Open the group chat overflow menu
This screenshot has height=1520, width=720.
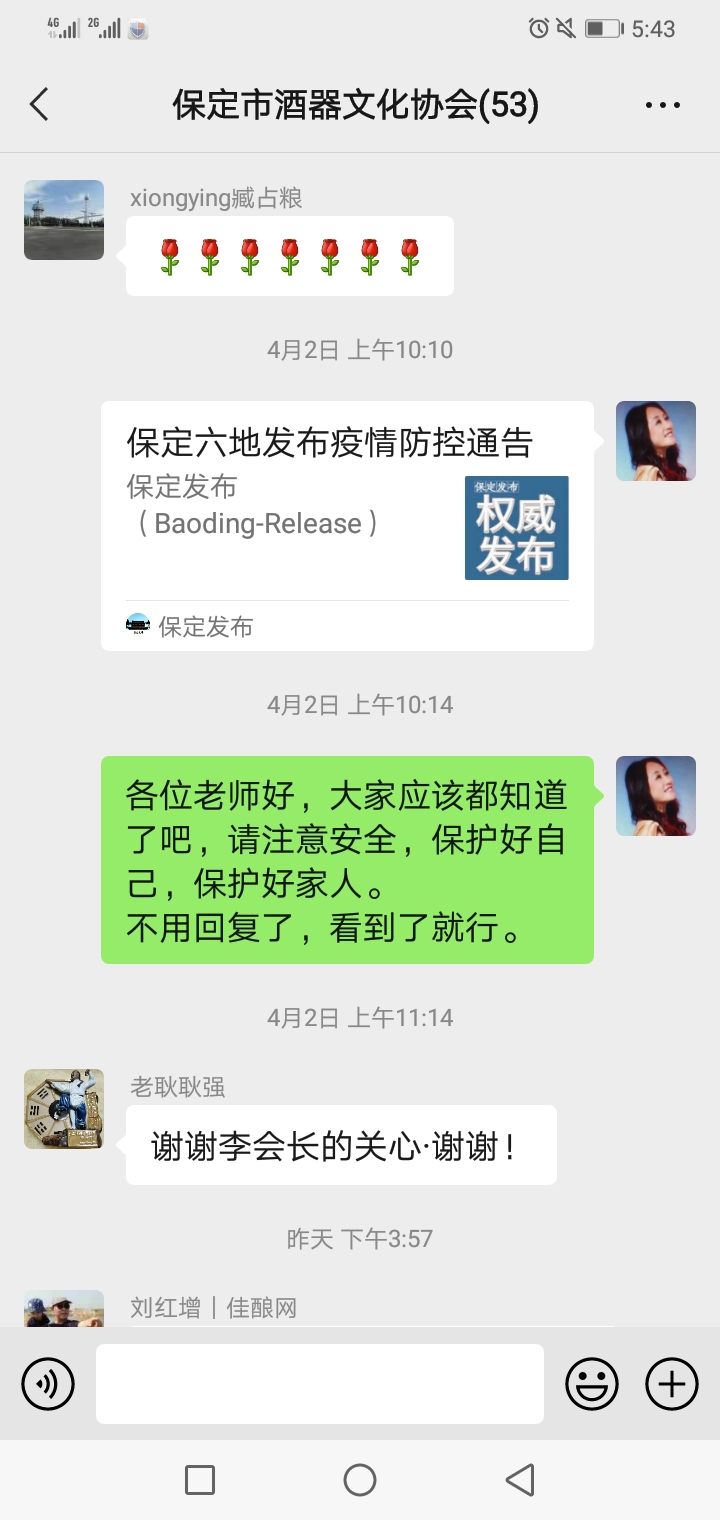pos(662,105)
